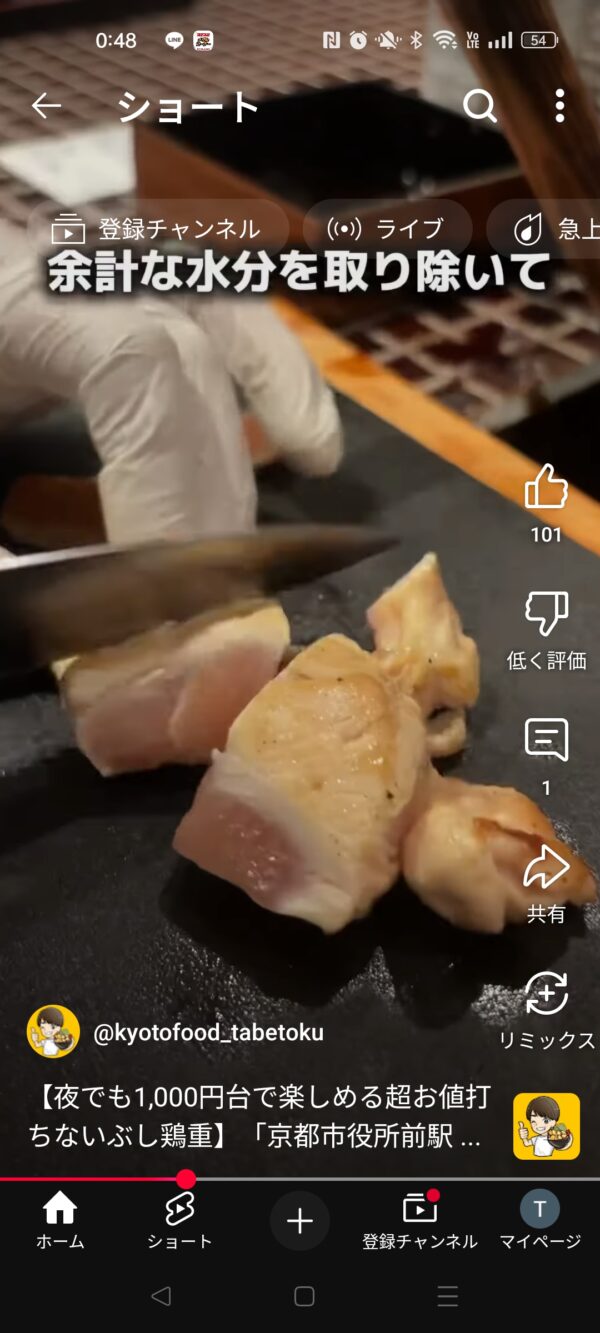This screenshot has height=1333, width=600.
Task: Open the sound thumbnail icon
Action: coord(546,1126)
